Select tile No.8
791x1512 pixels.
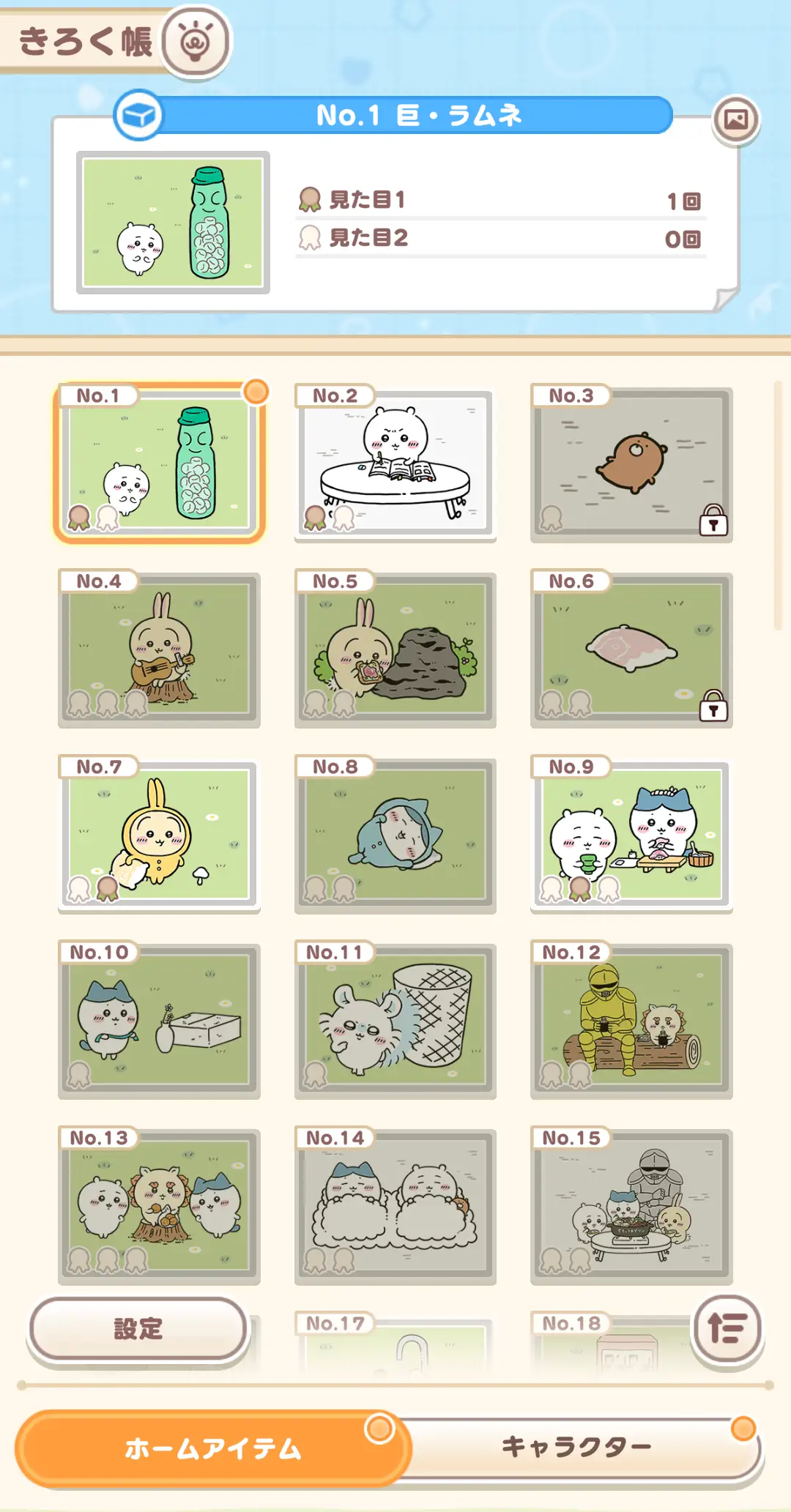click(x=395, y=835)
